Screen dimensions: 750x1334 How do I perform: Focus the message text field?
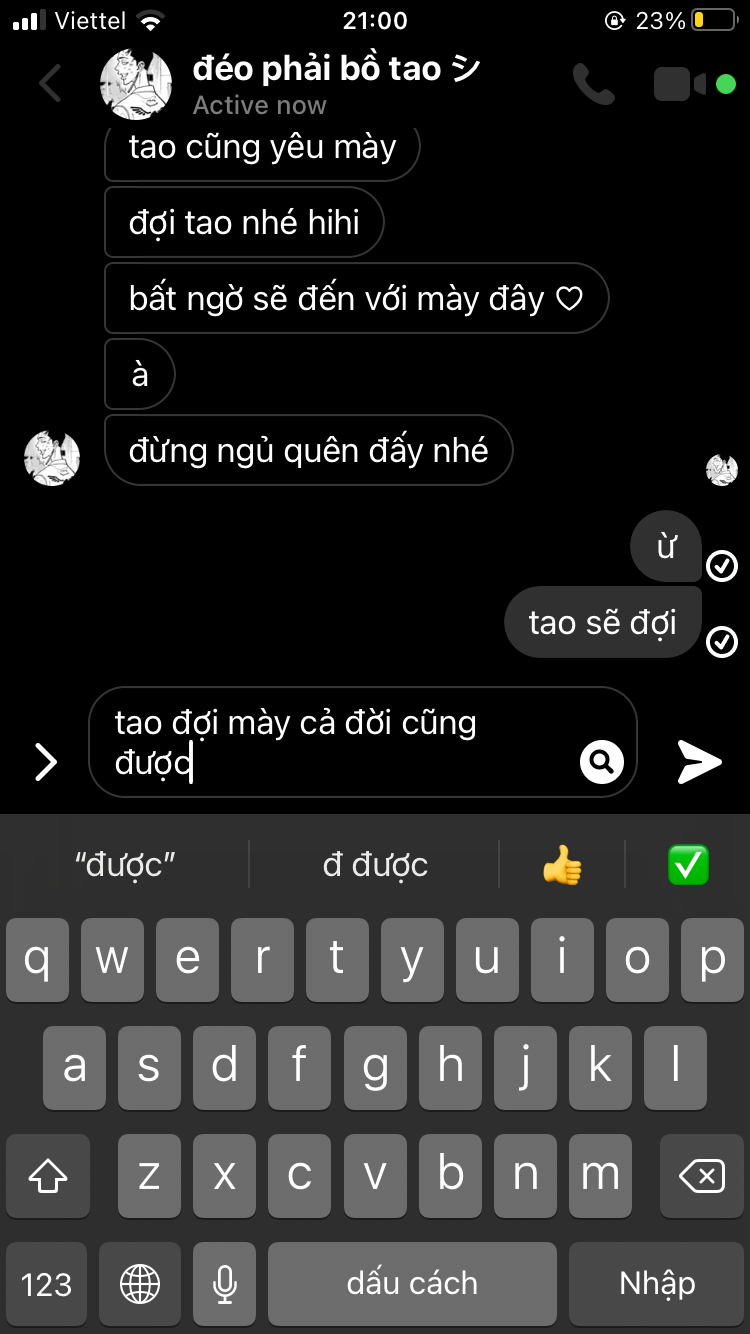(x=330, y=742)
